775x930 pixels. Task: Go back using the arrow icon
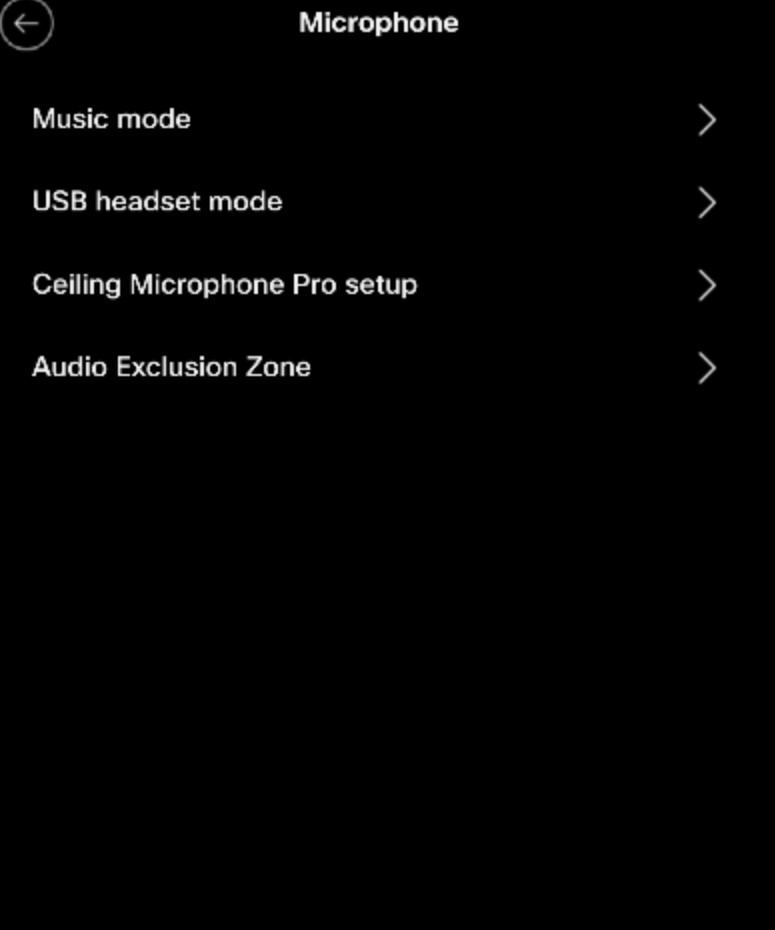point(26,23)
